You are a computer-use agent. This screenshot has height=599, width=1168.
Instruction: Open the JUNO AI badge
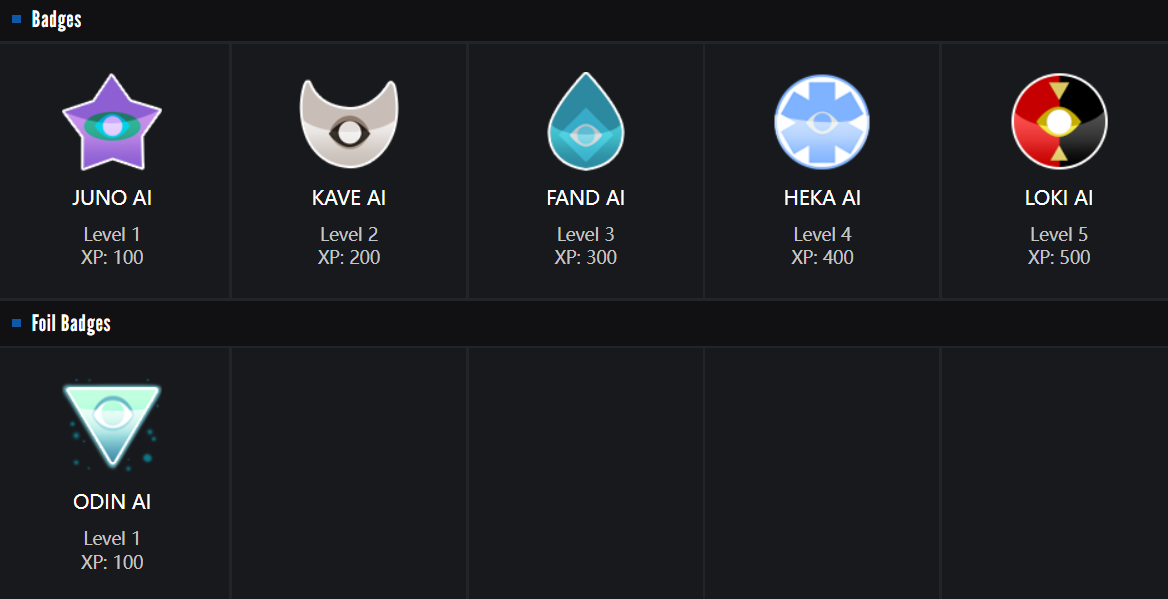pyautogui.click(x=112, y=123)
